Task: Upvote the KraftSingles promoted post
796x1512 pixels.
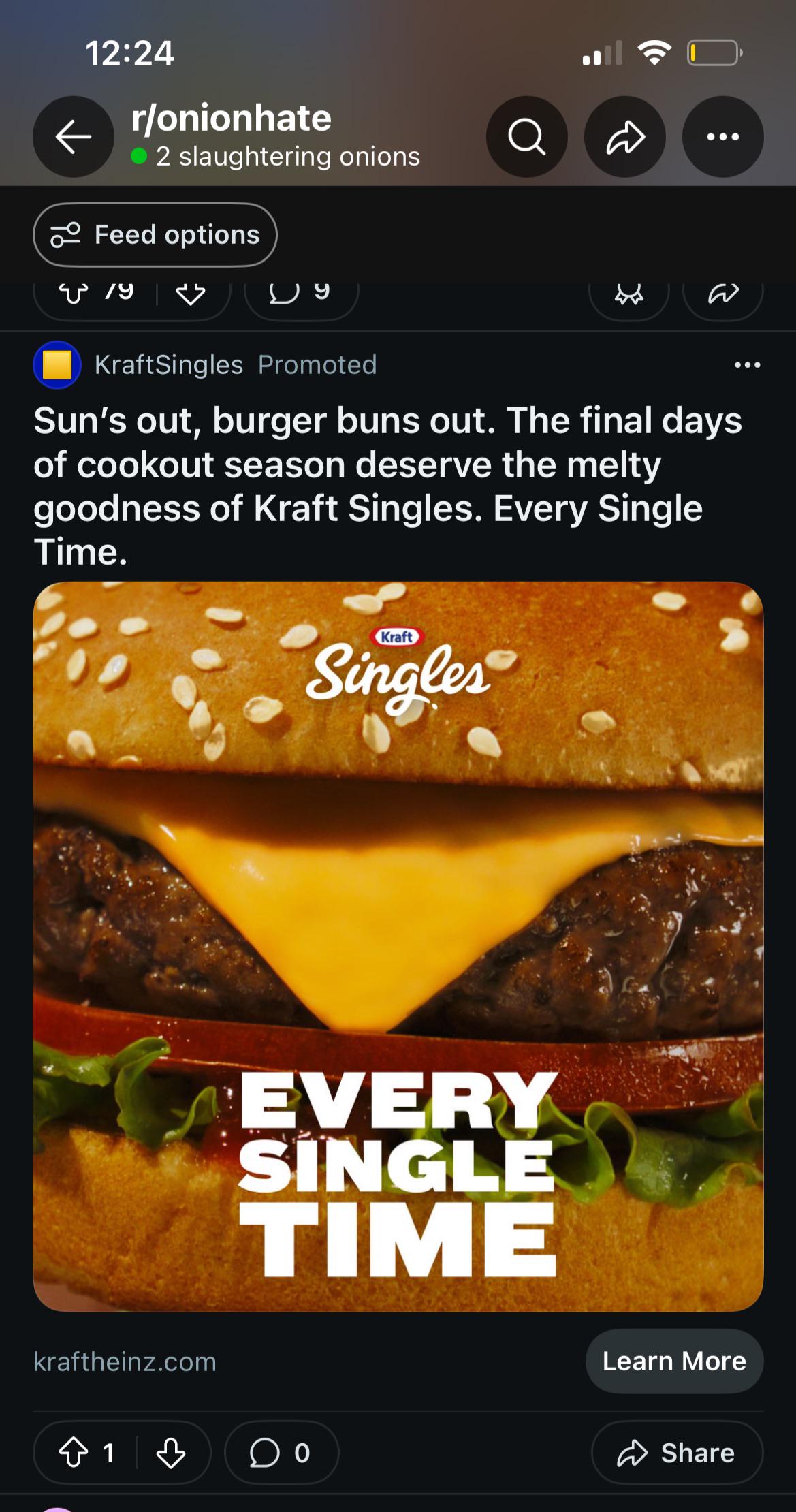Action: tap(74, 1452)
